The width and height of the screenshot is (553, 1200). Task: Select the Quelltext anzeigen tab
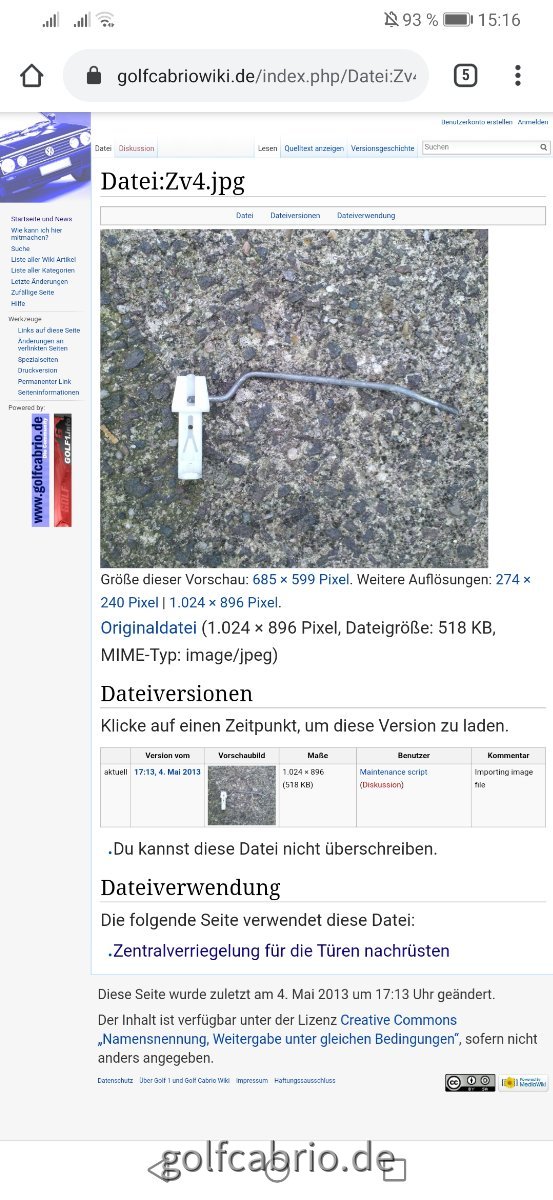[x=314, y=148]
